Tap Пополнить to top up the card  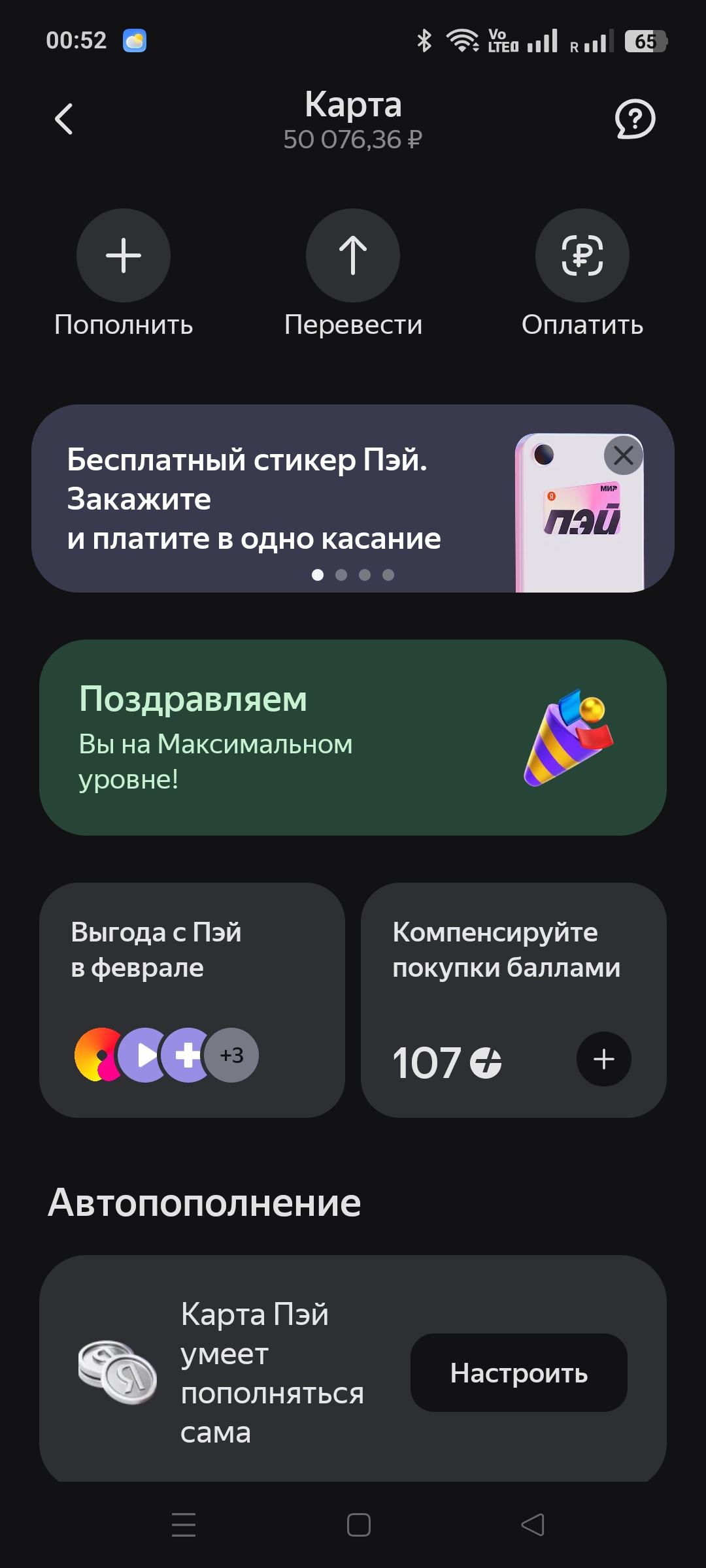[x=124, y=255]
